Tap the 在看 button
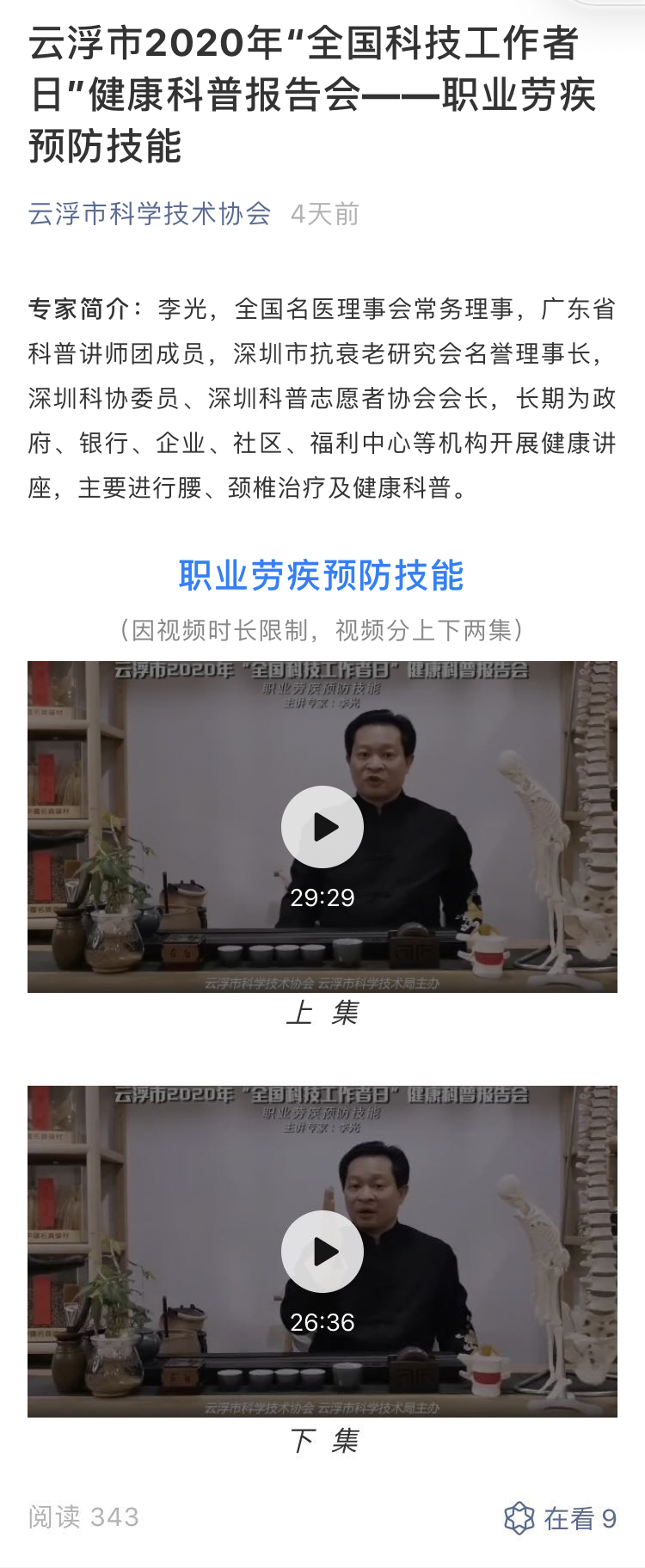Image resolution: width=645 pixels, height=1568 pixels. coord(560,1519)
